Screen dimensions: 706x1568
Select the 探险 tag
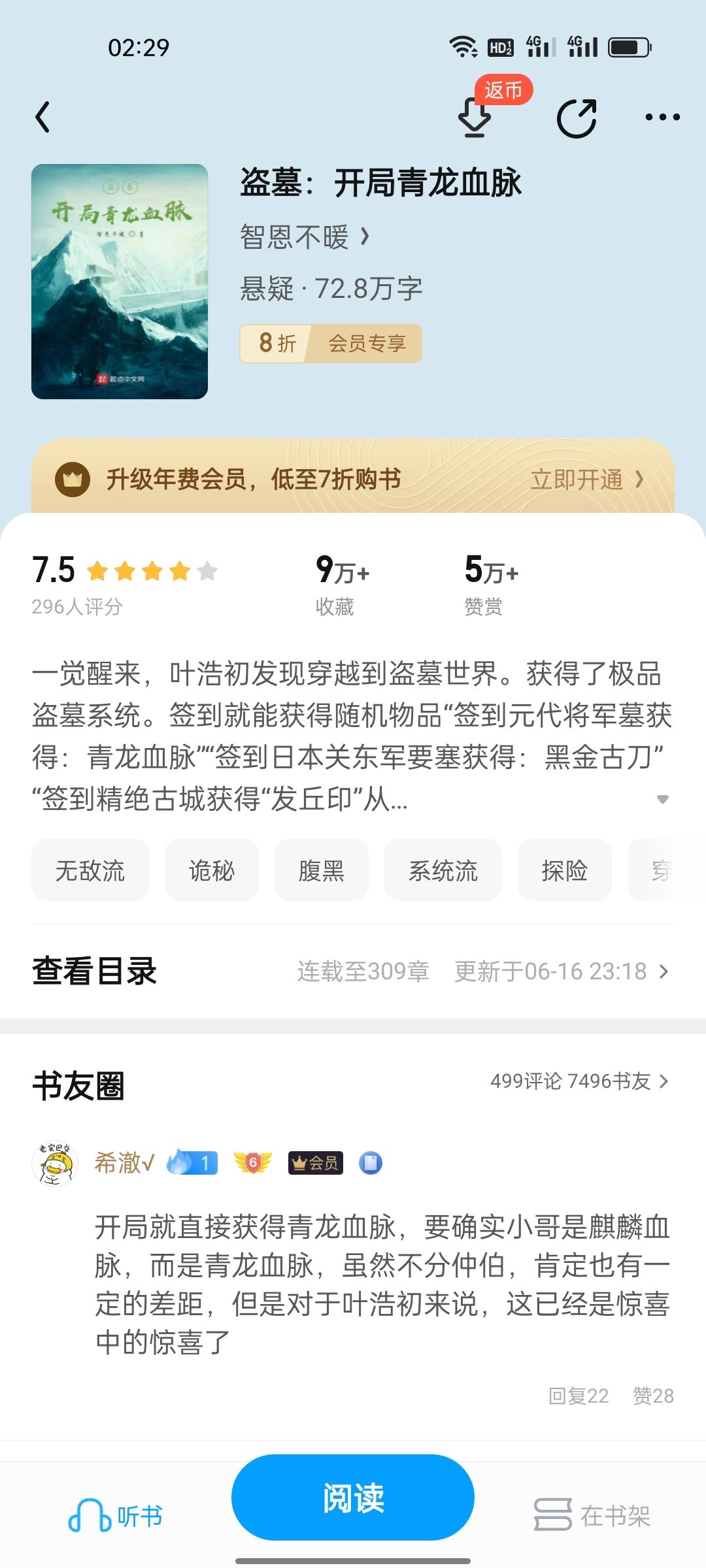click(565, 870)
